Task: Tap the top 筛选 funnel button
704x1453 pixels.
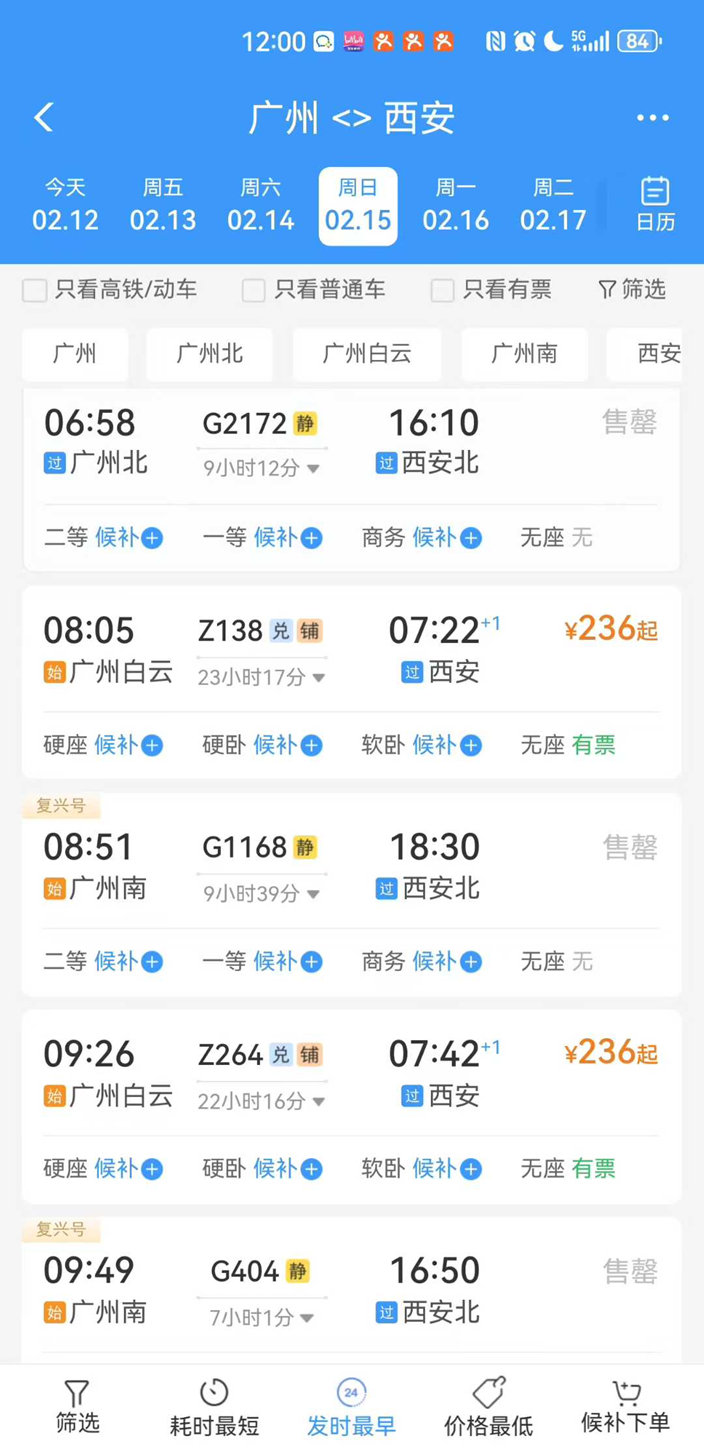Action: pyautogui.click(x=632, y=290)
